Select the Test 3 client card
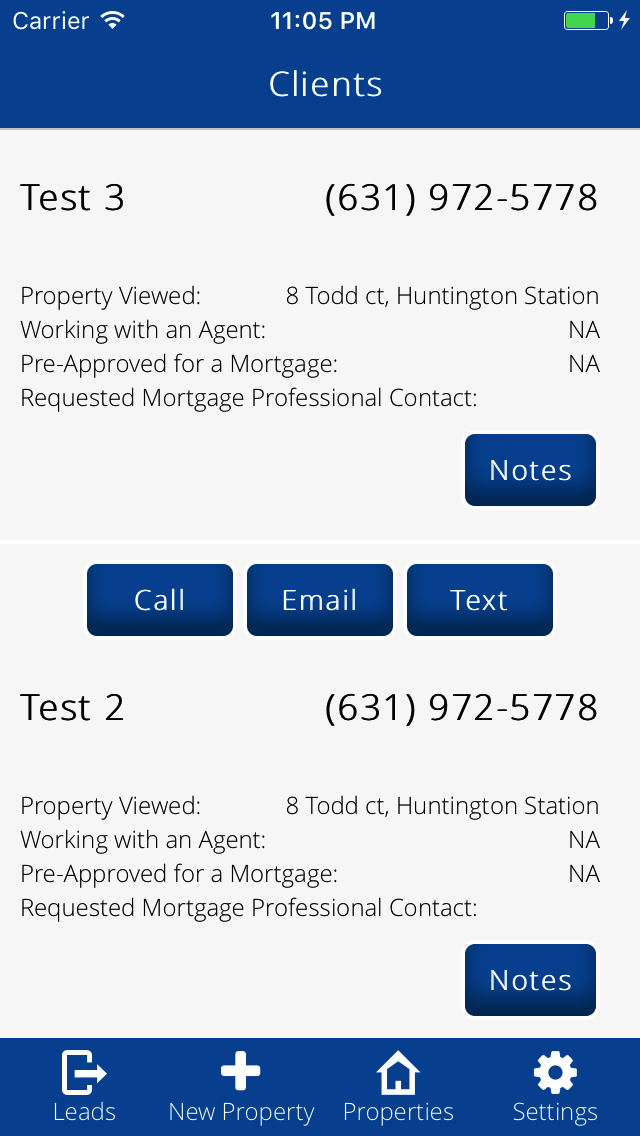 [x=320, y=335]
